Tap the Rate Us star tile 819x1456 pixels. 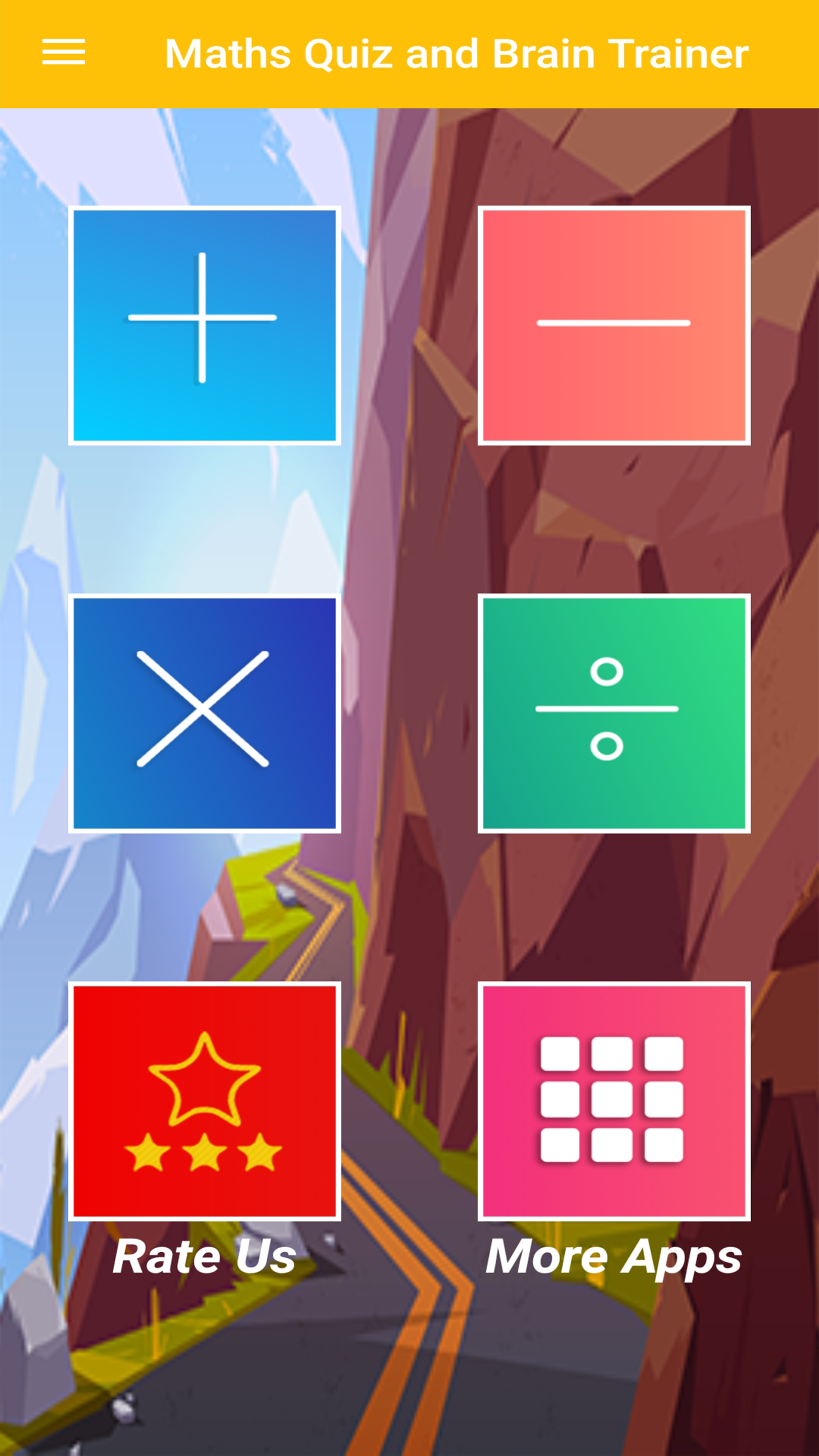click(x=205, y=1101)
